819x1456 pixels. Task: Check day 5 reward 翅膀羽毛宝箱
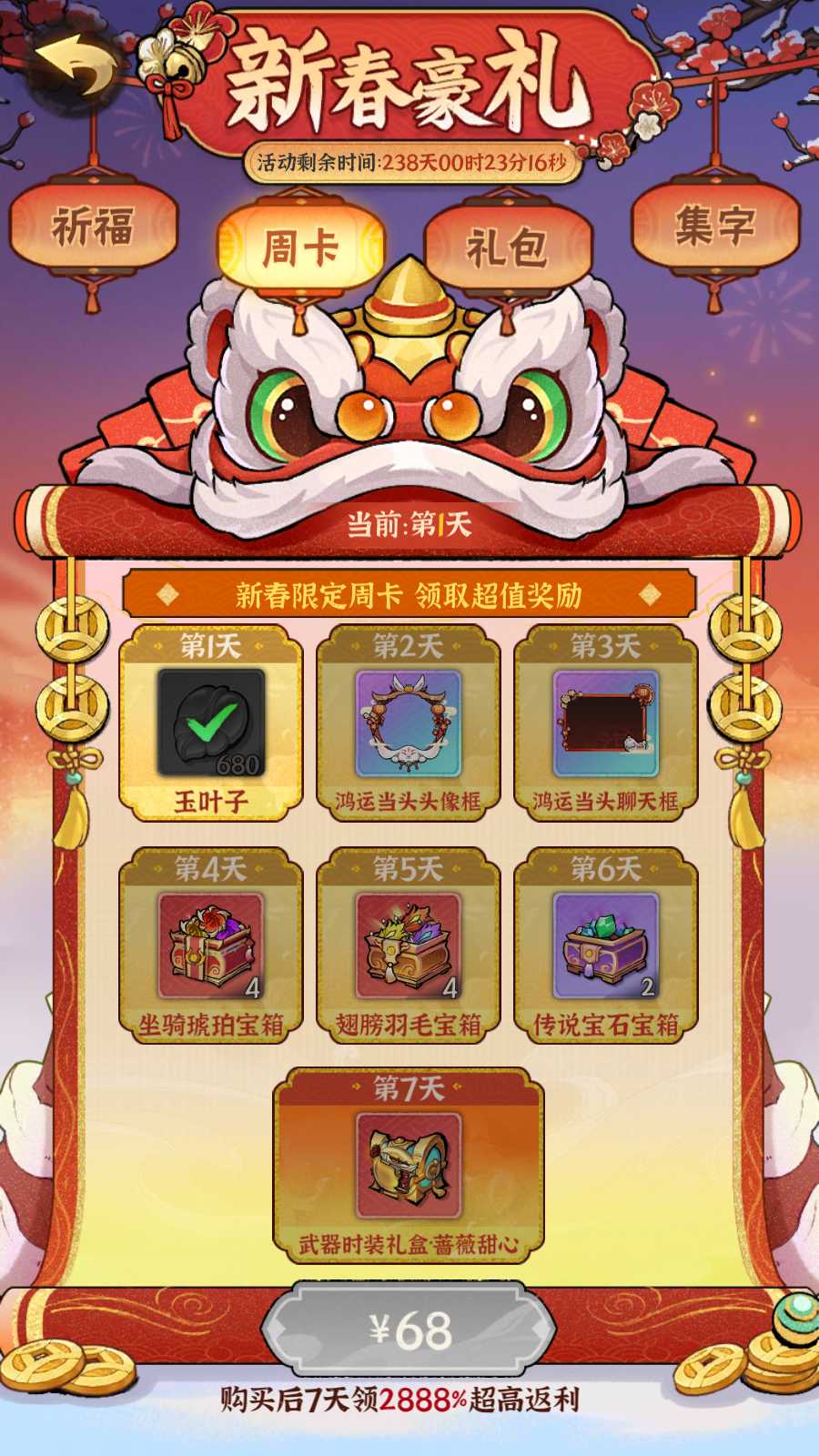point(409,945)
